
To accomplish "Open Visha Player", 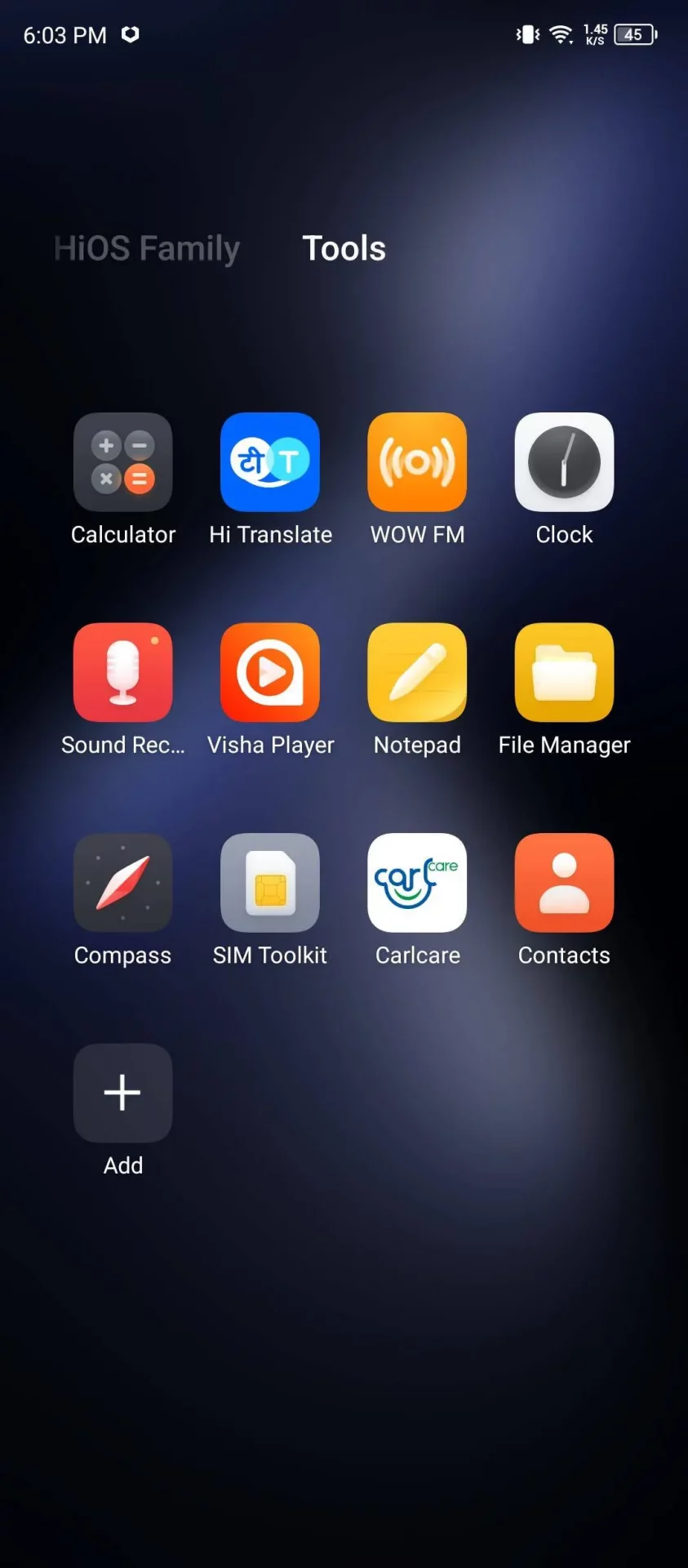I will pos(270,673).
